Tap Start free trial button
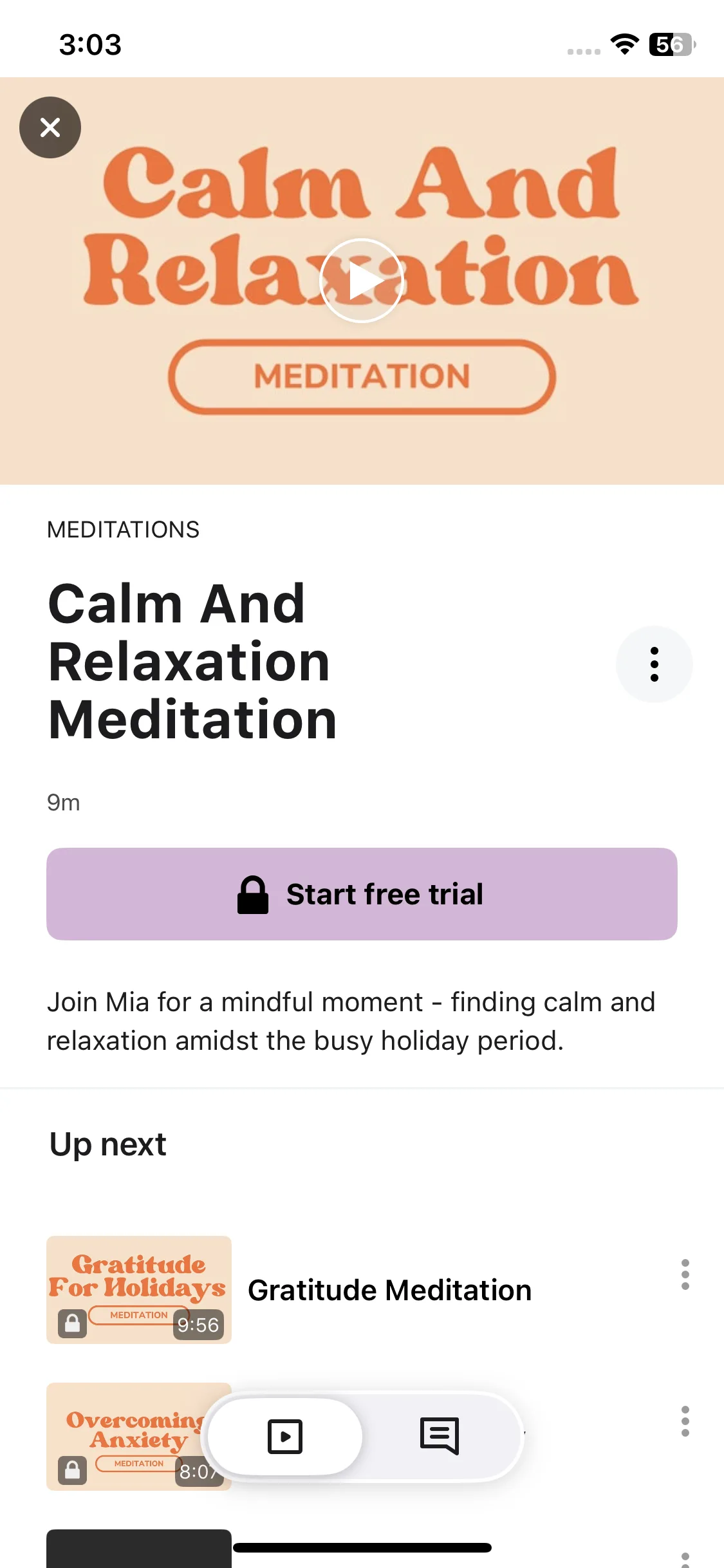Image resolution: width=724 pixels, height=1568 pixels. pyautogui.click(x=362, y=893)
